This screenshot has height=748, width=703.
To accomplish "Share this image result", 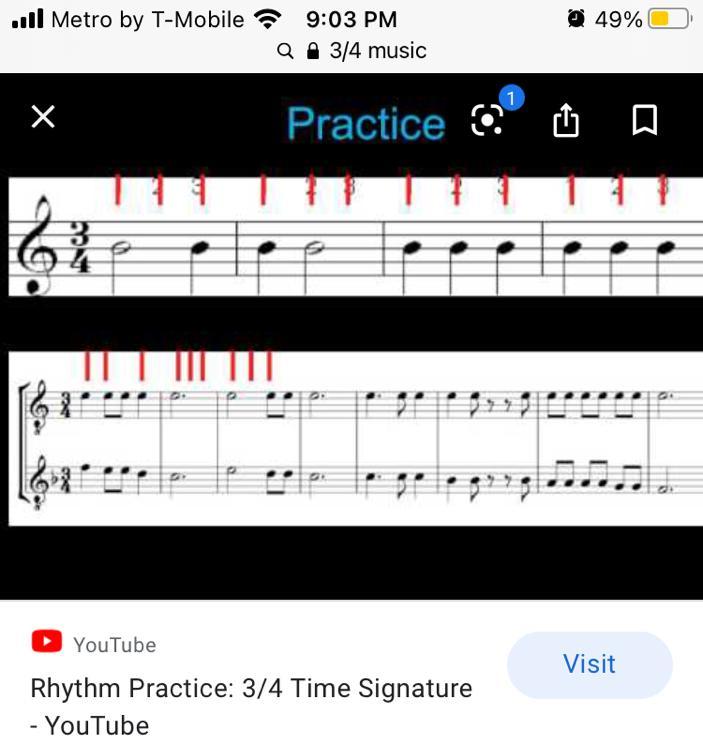I will tap(566, 120).
